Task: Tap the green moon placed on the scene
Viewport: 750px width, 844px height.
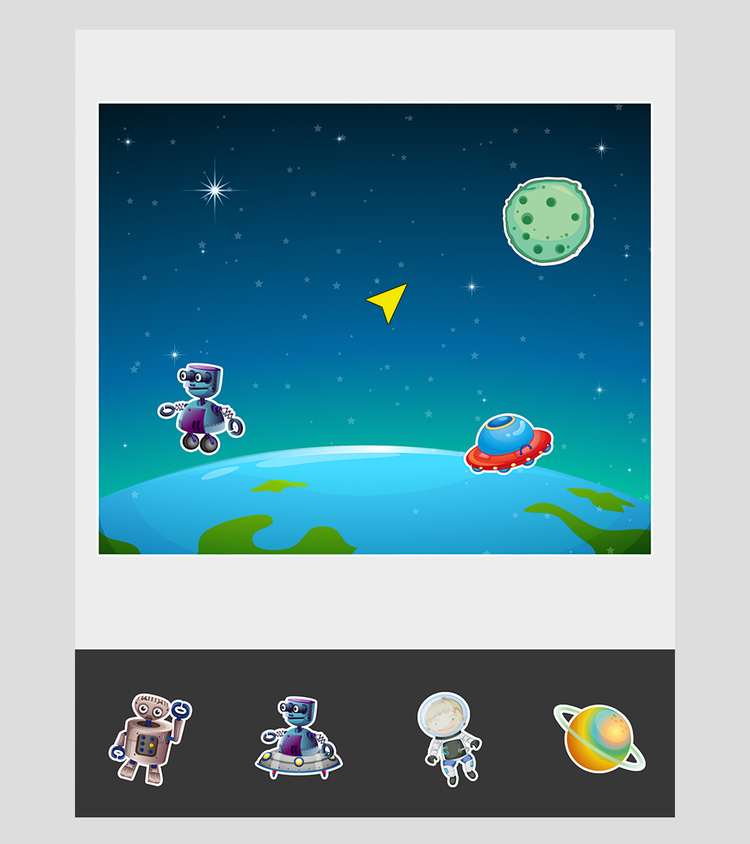Action: point(548,221)
